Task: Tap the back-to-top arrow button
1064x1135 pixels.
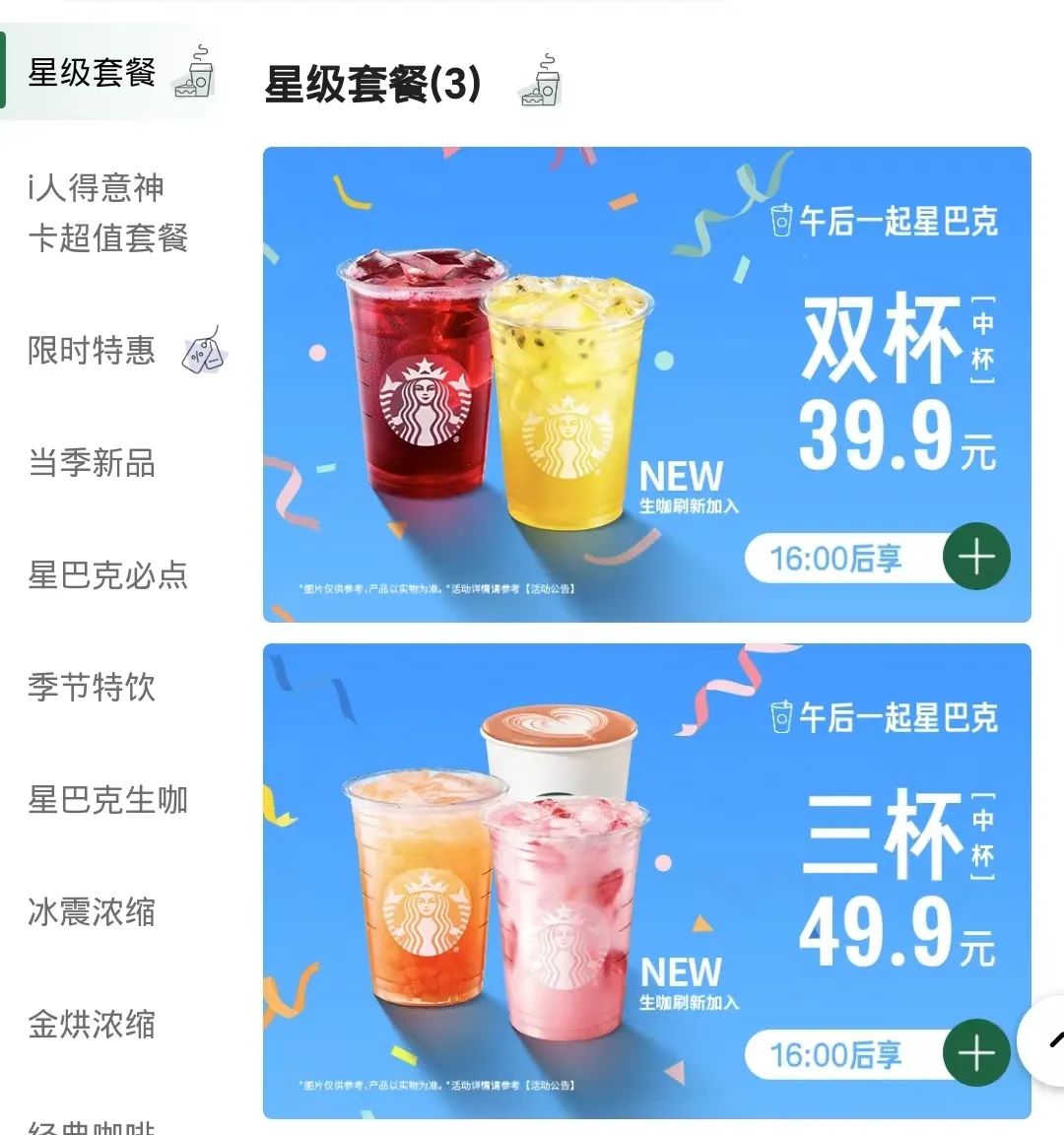Action: point(1050,1040)
